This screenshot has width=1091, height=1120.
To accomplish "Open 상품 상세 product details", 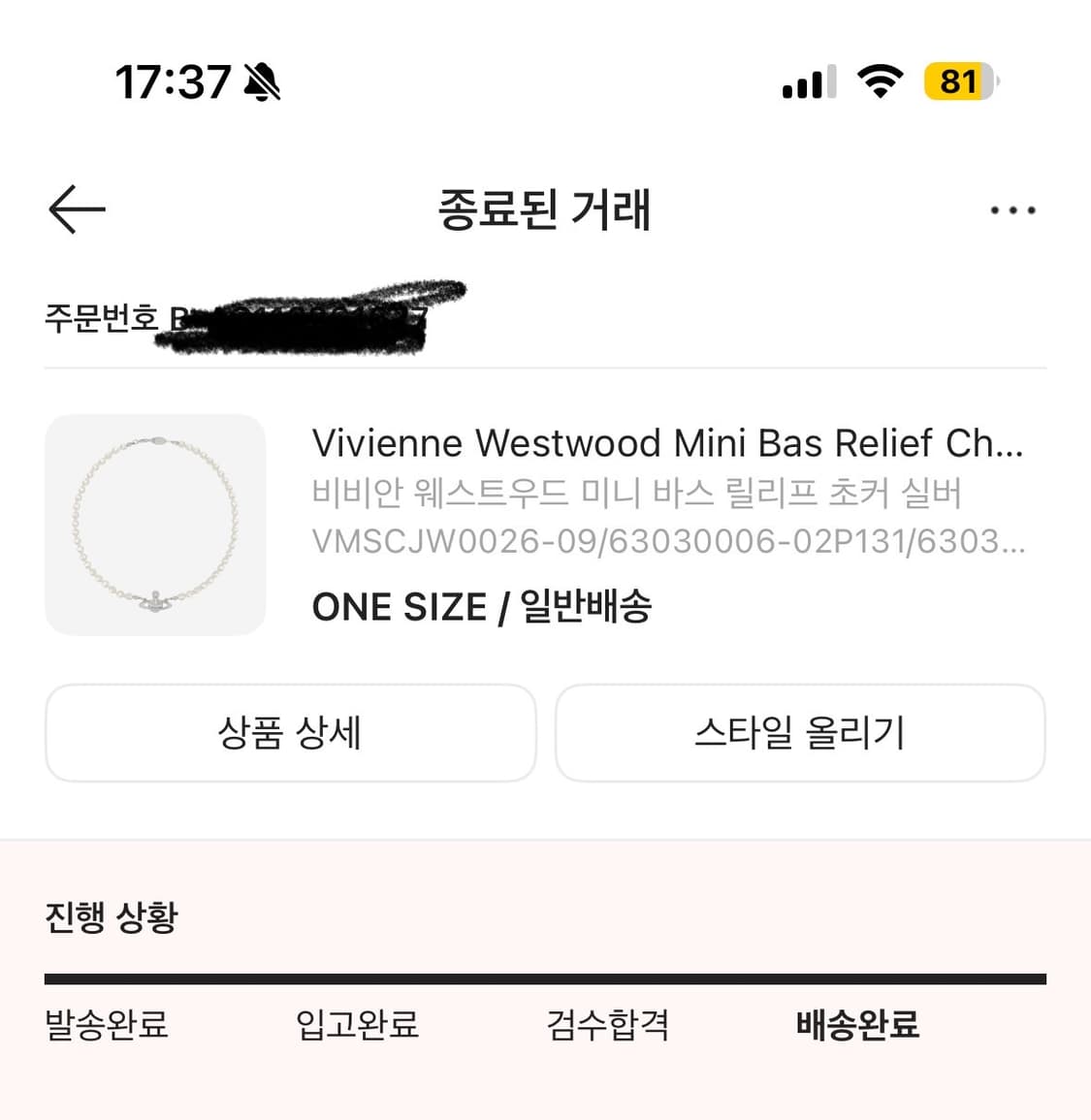I will 289,734.
